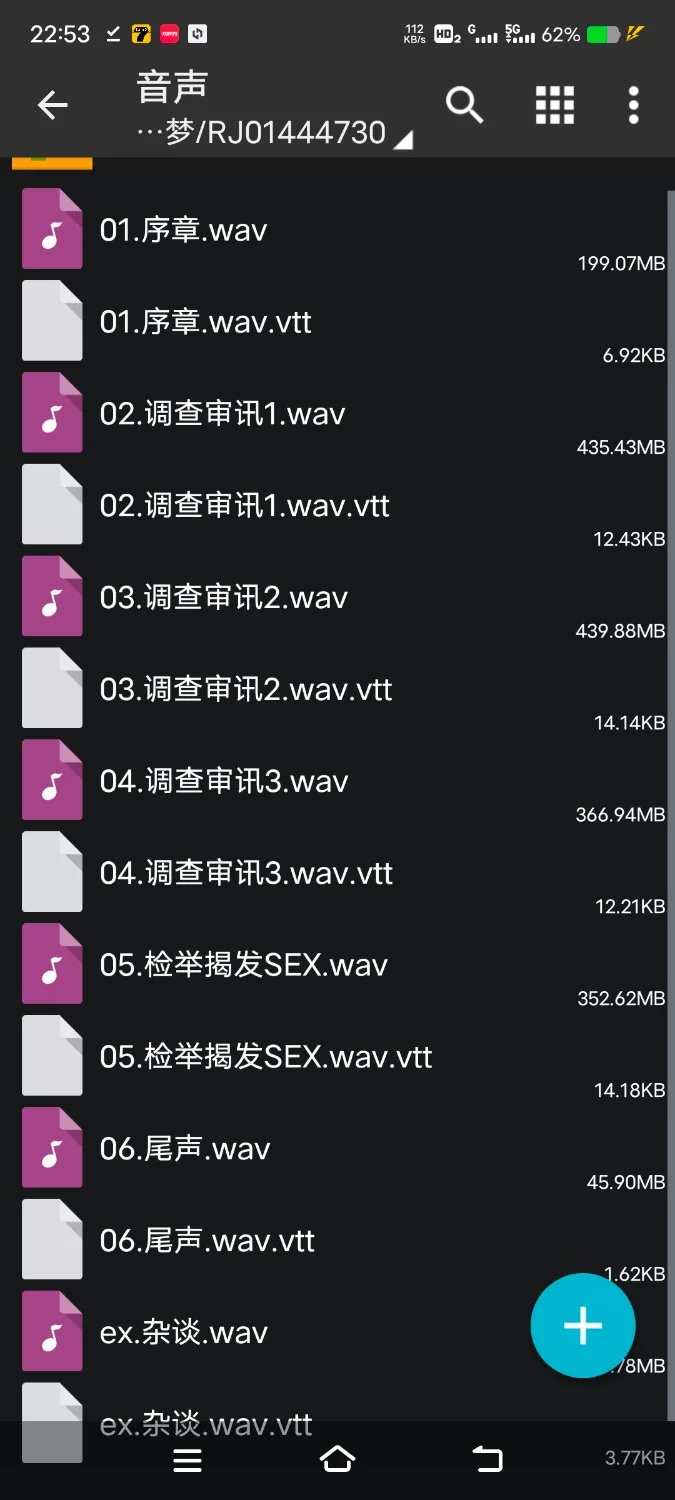Image resolution: width=675 pixels, height=1500 pixels.
Task: Open the 352.62MB audio file 05.检举揭发SEX.wav
Action: coord(243,966)
